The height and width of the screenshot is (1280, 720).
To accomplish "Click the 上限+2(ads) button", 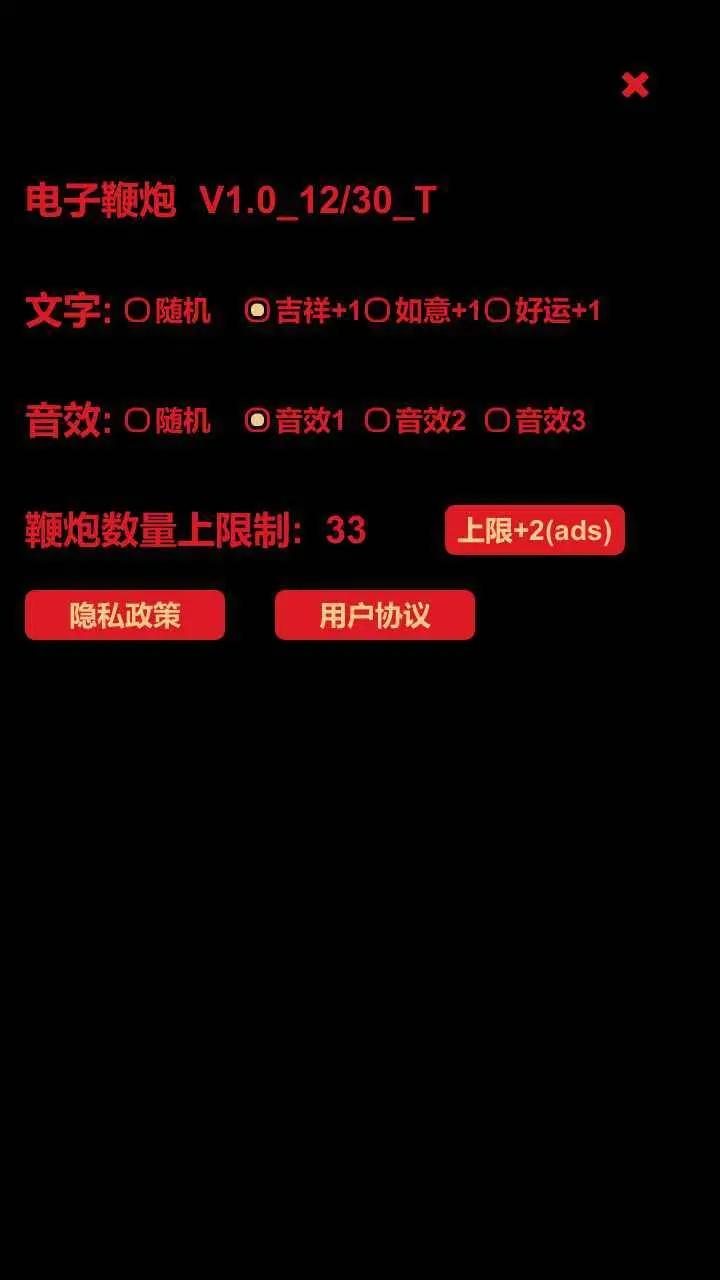I will (x=536, y=531).
